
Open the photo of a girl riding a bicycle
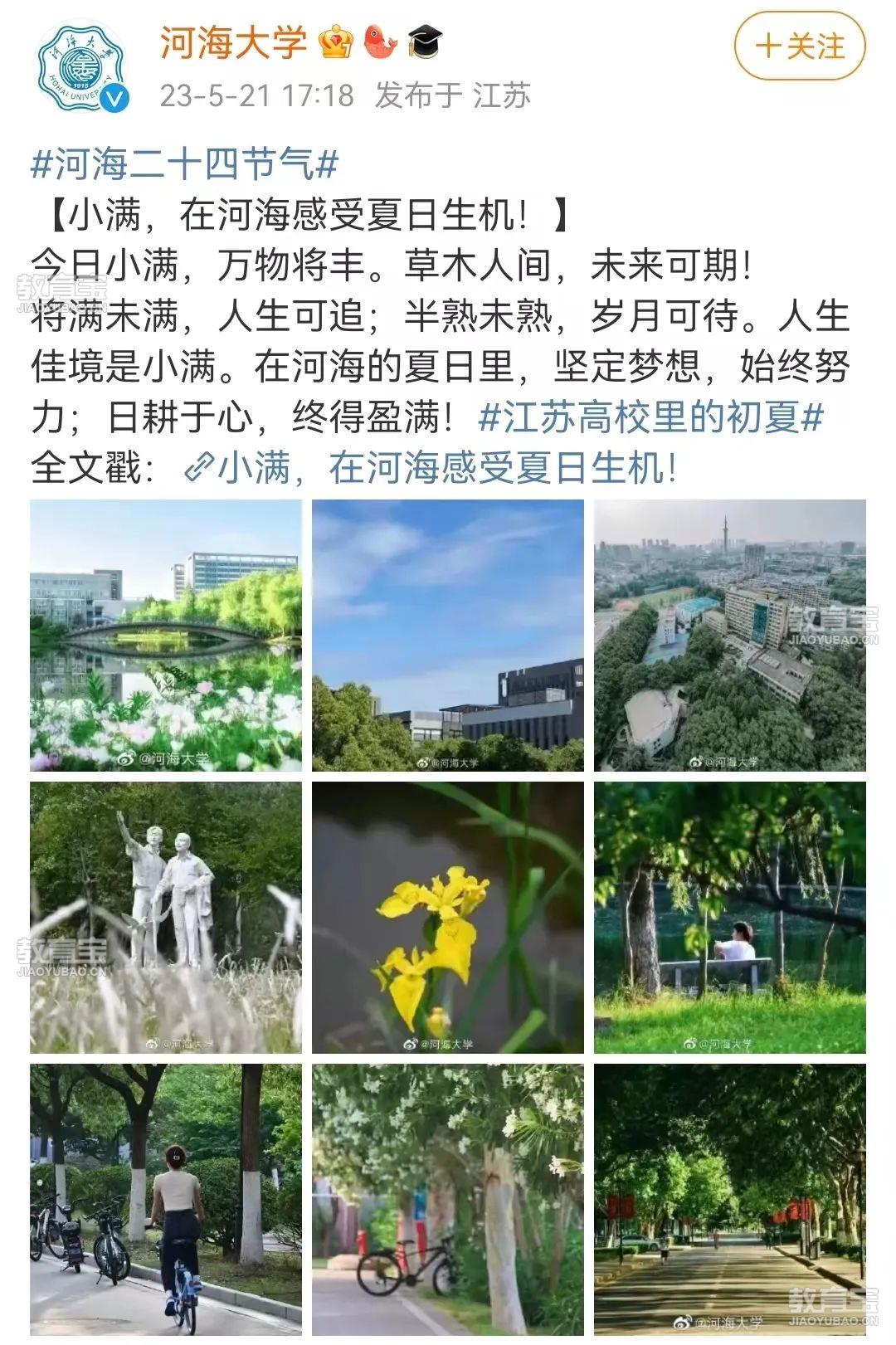tap(166, 1200)
